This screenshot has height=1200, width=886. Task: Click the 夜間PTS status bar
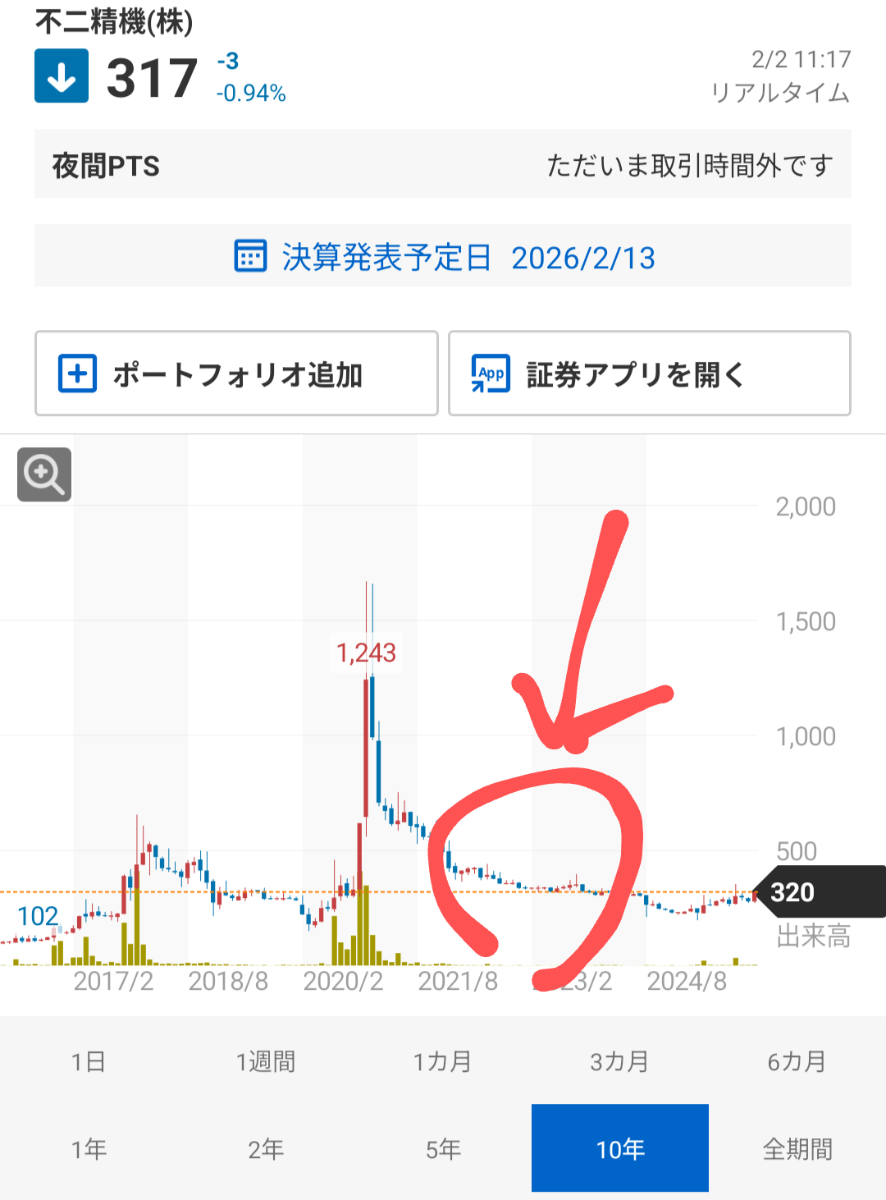(443, 165)
